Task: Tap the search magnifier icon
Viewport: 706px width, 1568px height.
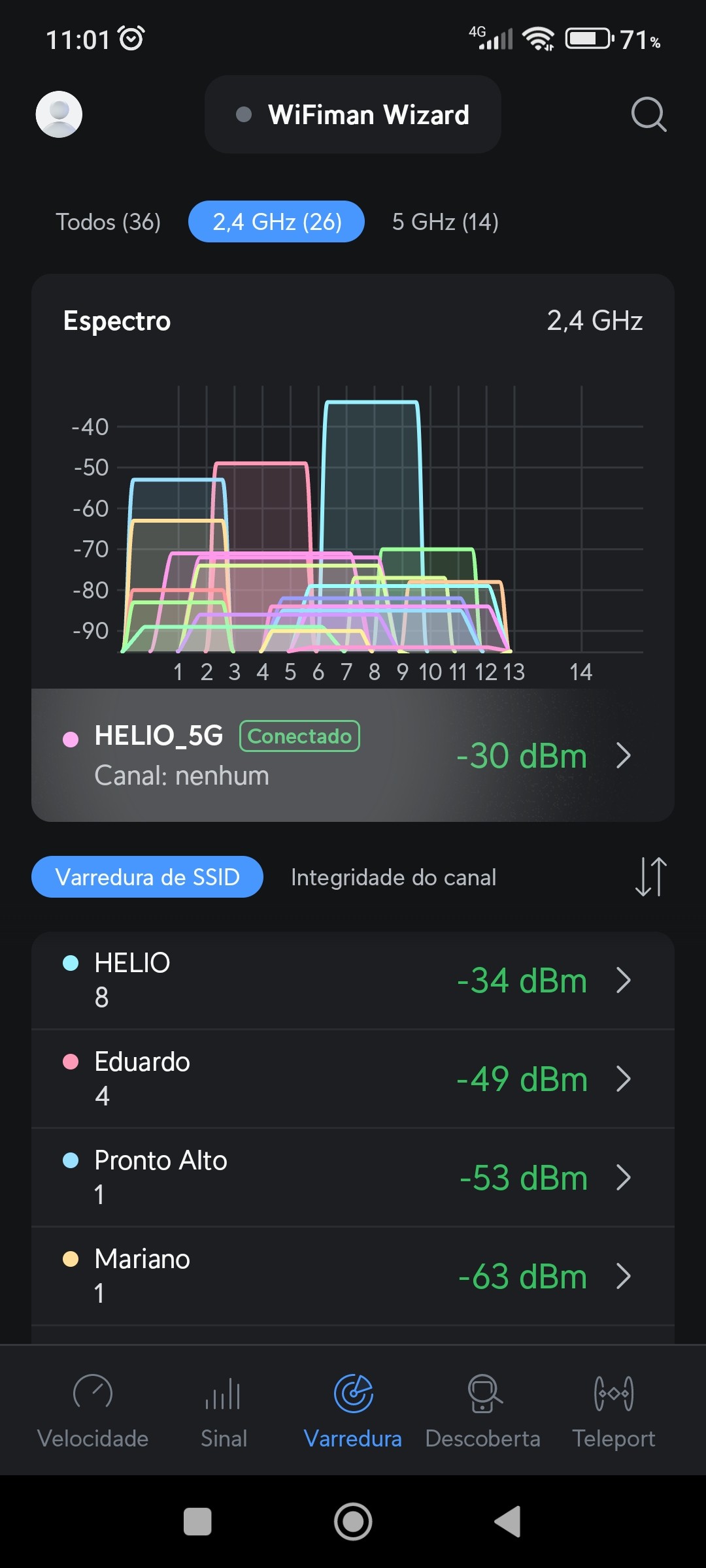Action: point(648,115)
